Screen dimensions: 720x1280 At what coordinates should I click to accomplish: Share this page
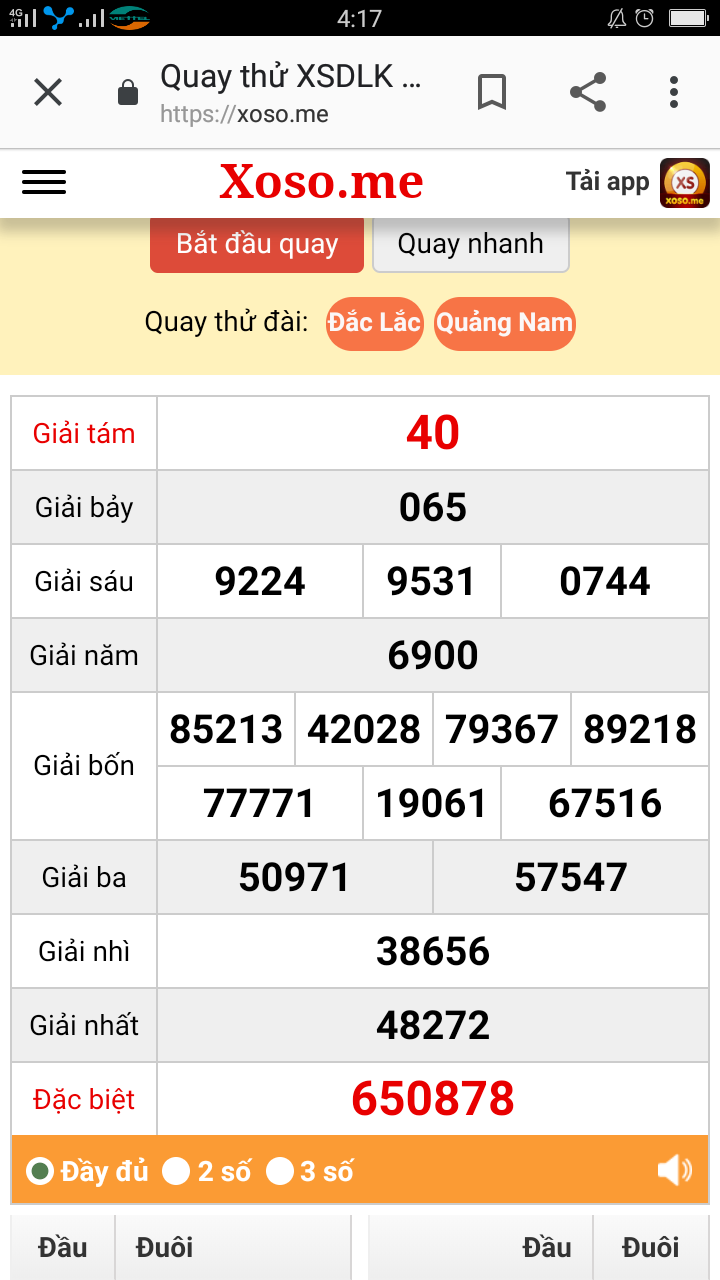tap(588, 93)
